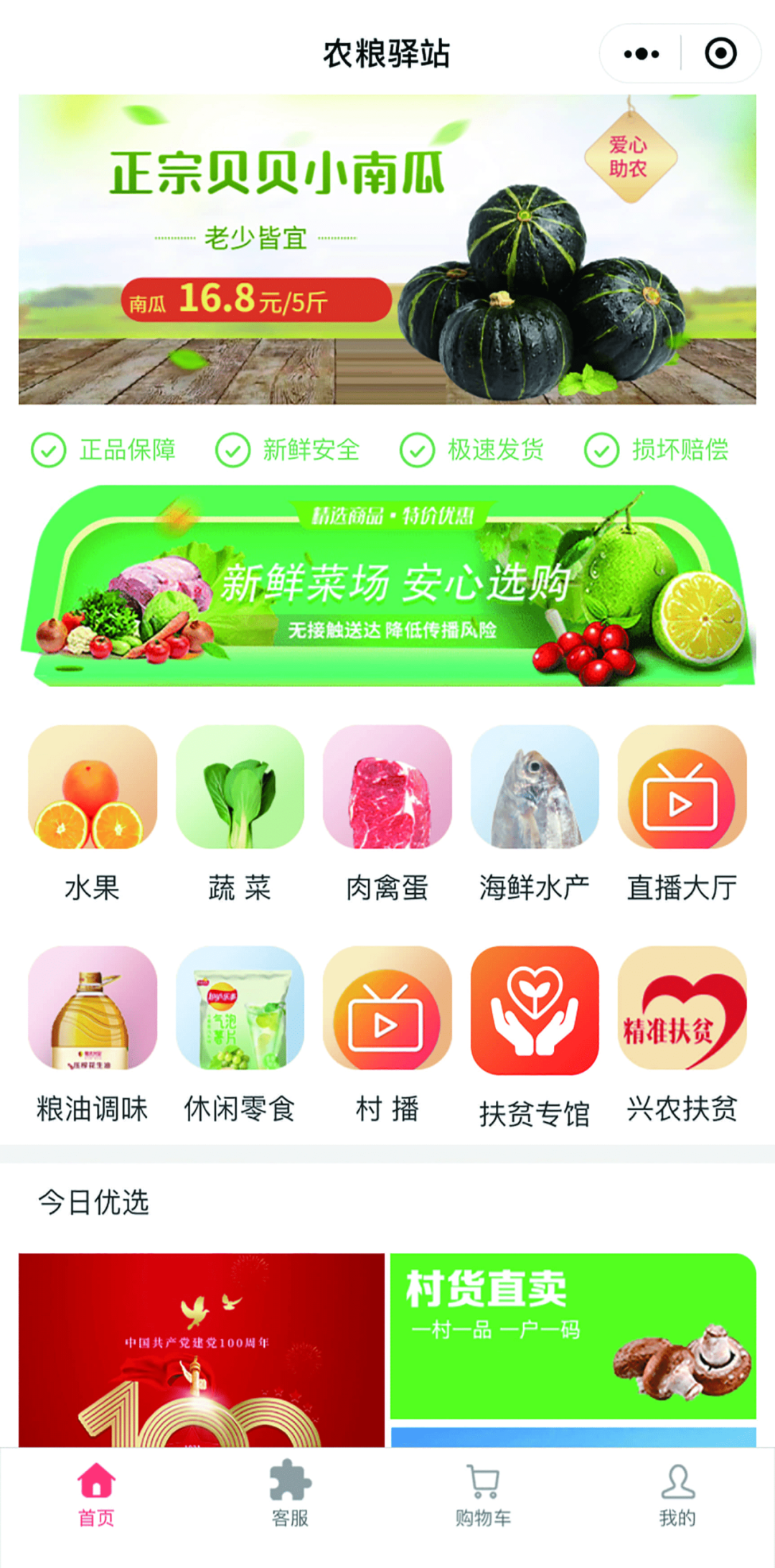Open the 购物车 tab
This screenshot has height=1568, width=775.
click(483, 1495)
